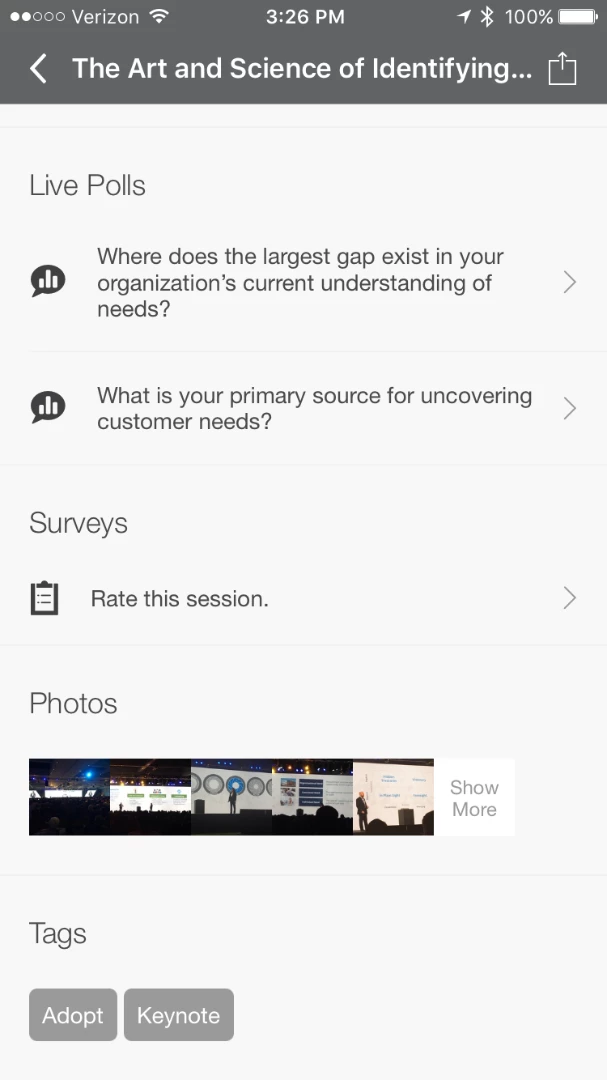Open the fourth session photo
Image resolution: width=607 pixels, height=1080 pixels.
[312, 797]
